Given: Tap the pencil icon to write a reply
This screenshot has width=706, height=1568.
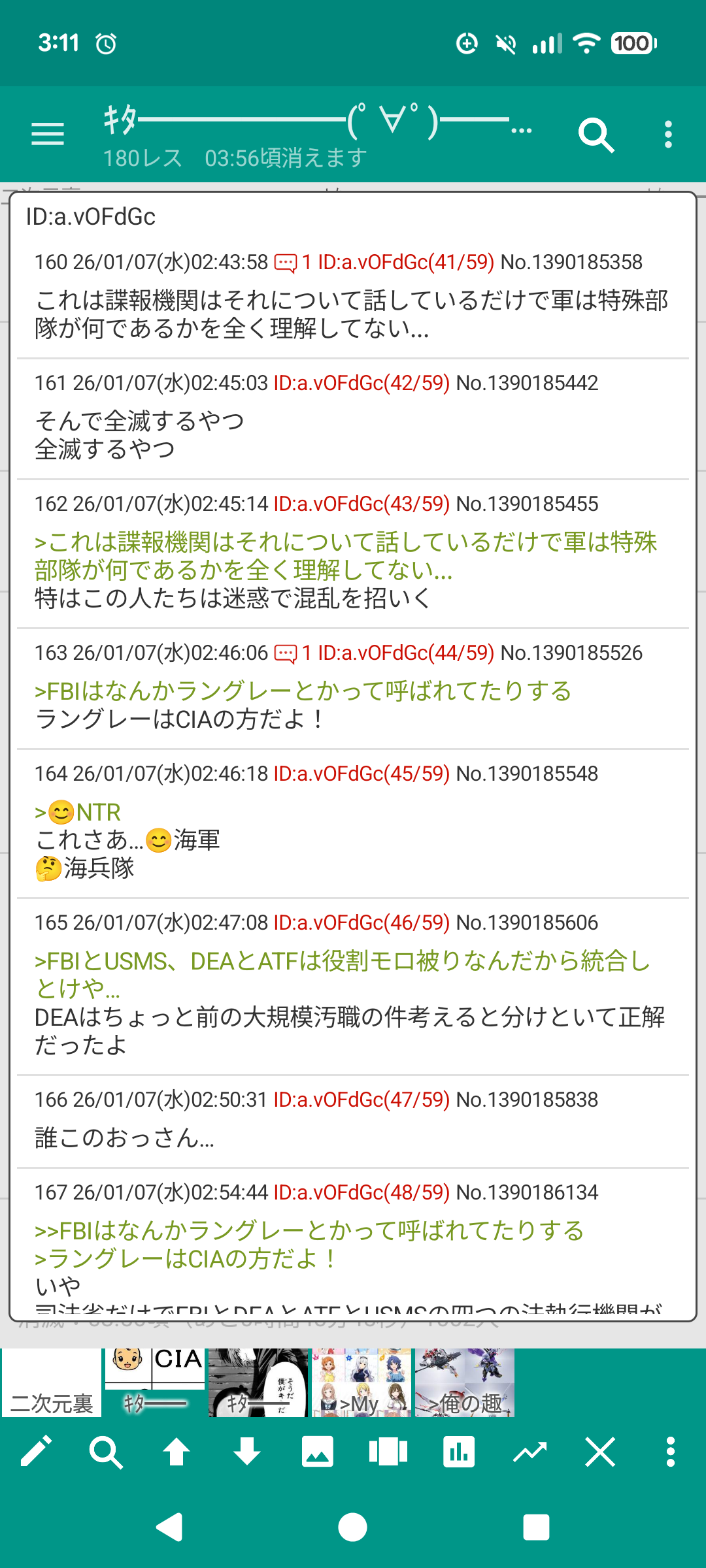Looking at the screenshot, I should [x=37, y=1452].
